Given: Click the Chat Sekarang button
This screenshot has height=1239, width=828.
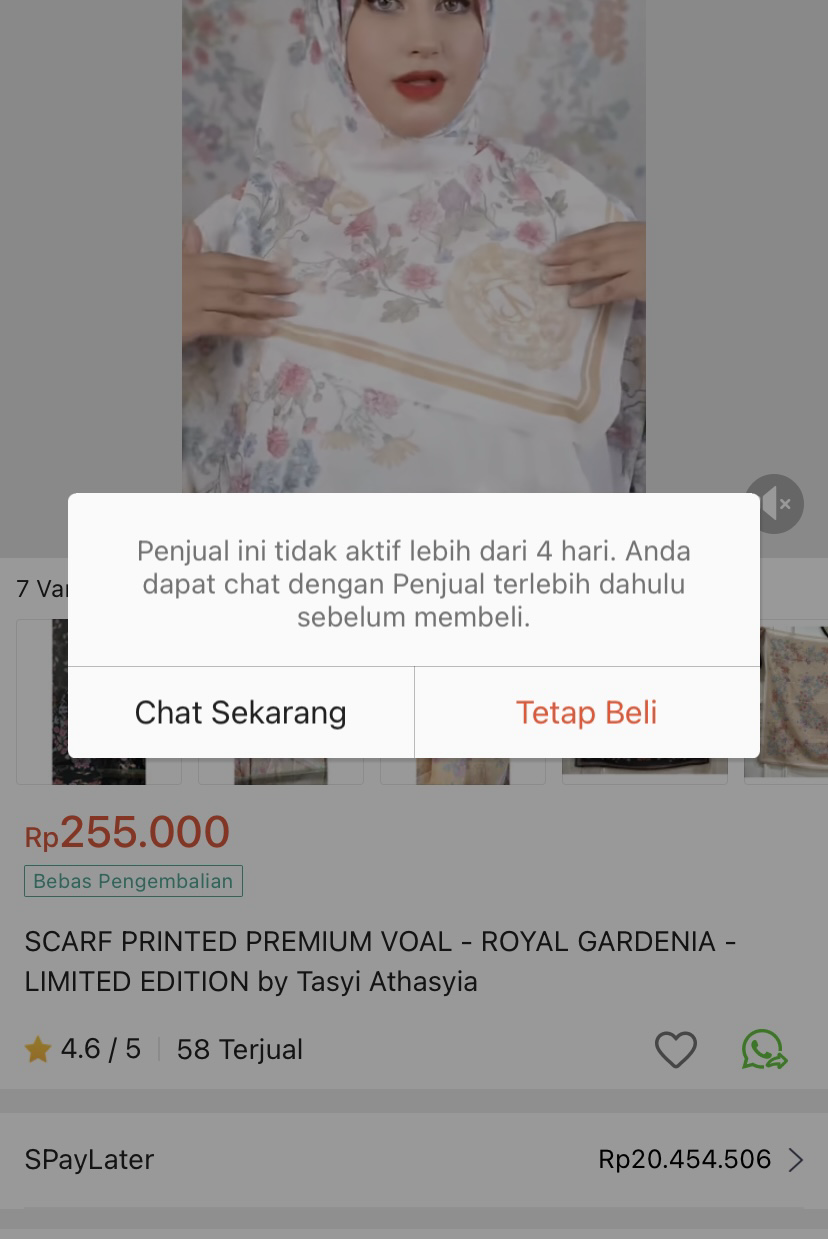Looking at the screenshot, I should (240, 712).
